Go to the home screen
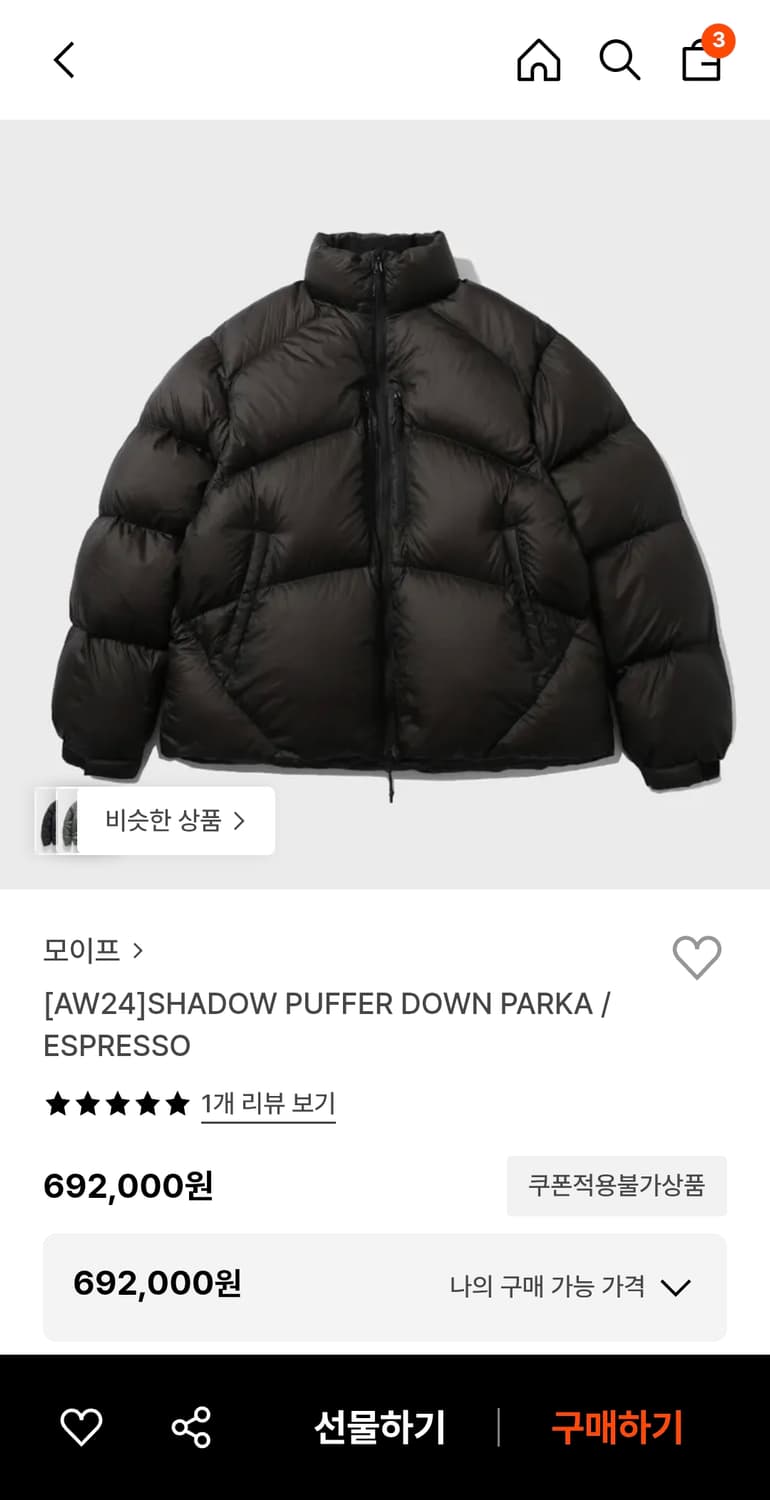This screenshot has height=1500, width=770. (538, 60)
